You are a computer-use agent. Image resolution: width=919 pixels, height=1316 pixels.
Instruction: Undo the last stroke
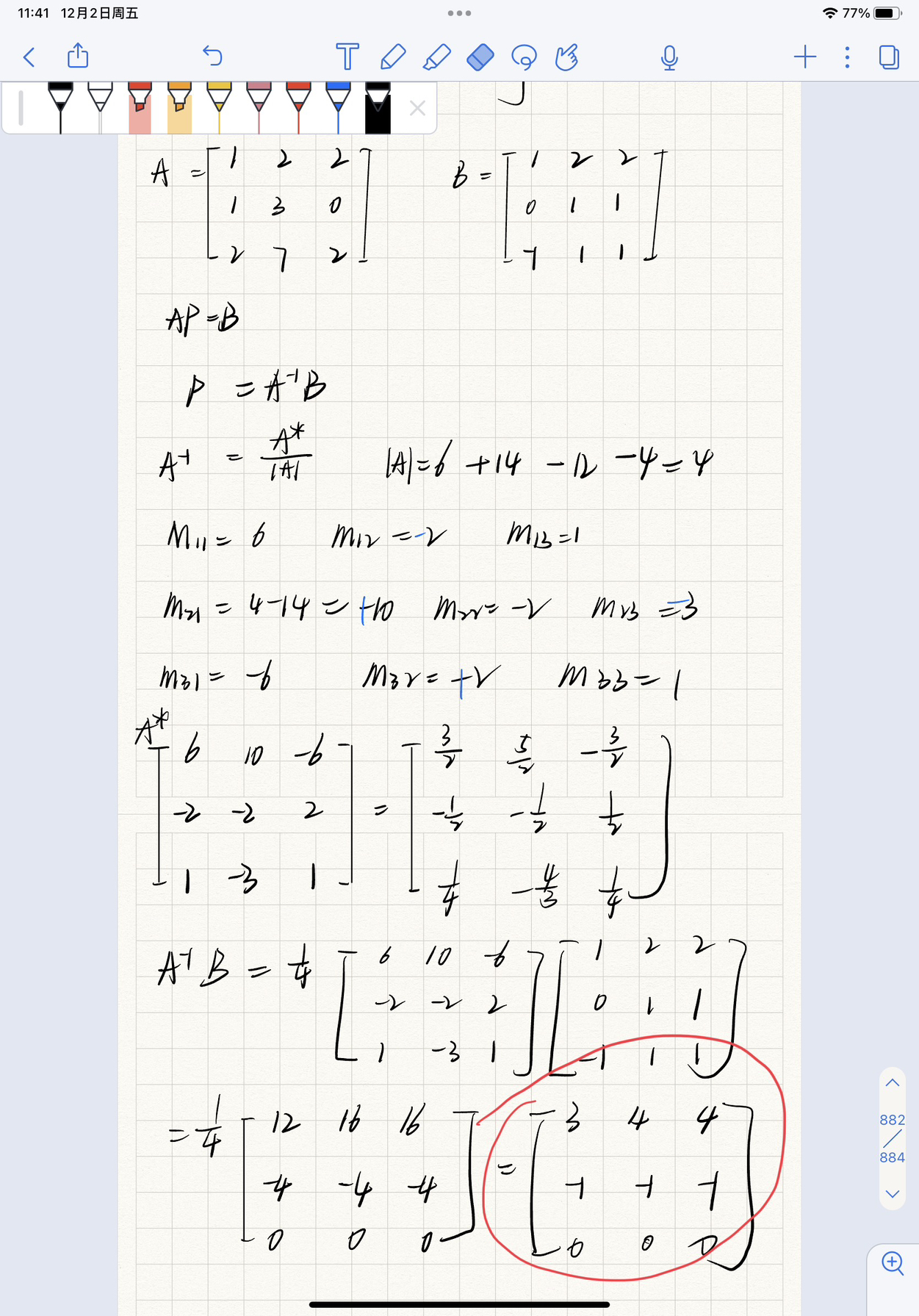click(x=212, y=56)
